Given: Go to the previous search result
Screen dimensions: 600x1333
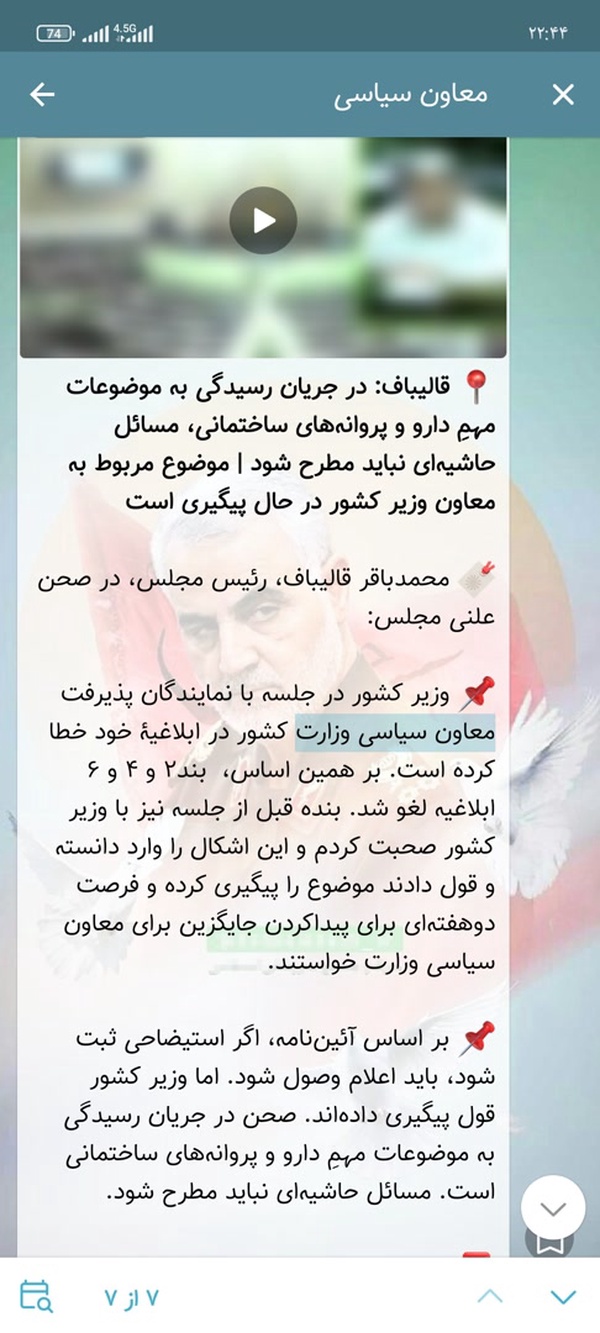Looking at the screenshot, I should click(x=490, y=1297).
